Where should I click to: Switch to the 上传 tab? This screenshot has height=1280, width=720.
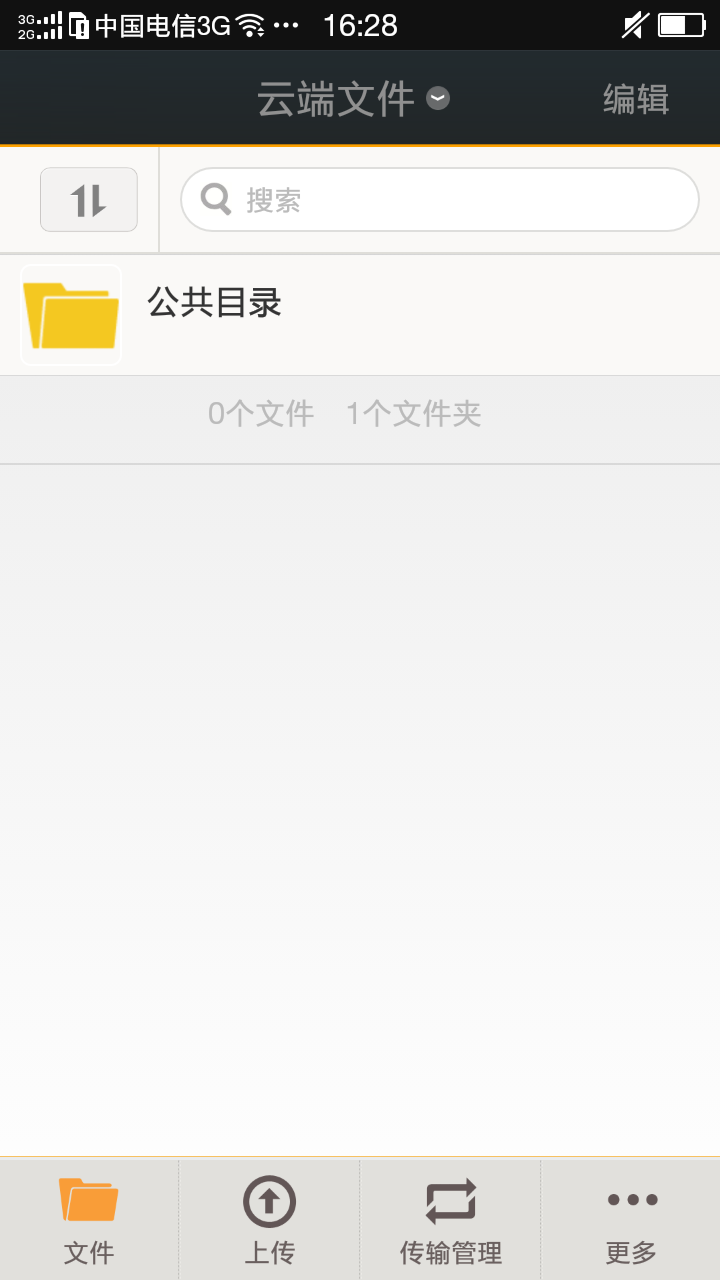tap(269, 1218)
